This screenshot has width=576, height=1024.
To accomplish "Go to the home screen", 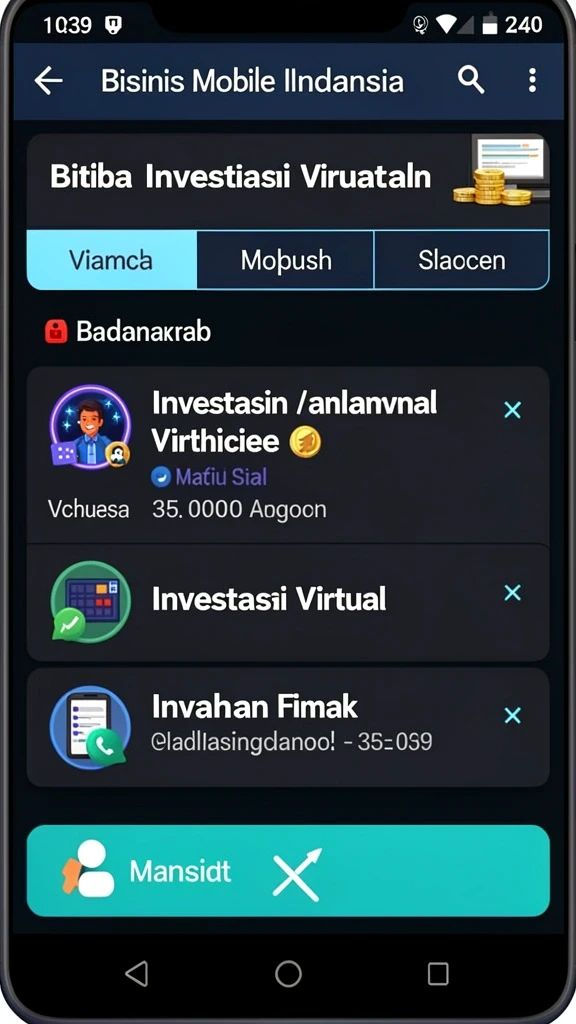I will [288, 974].
